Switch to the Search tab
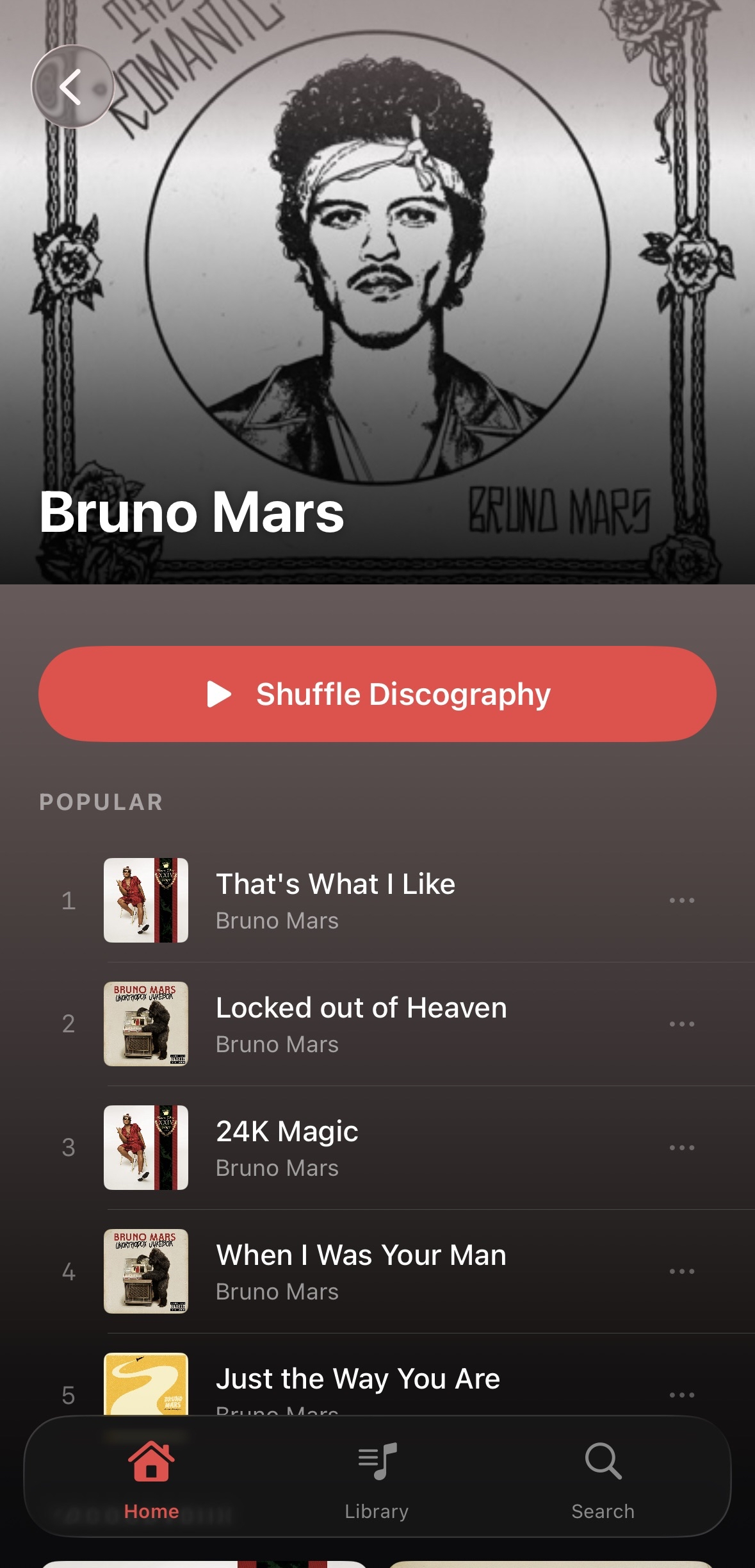The height and width of the screenshot is (1568, 755). click(603, 1477)
